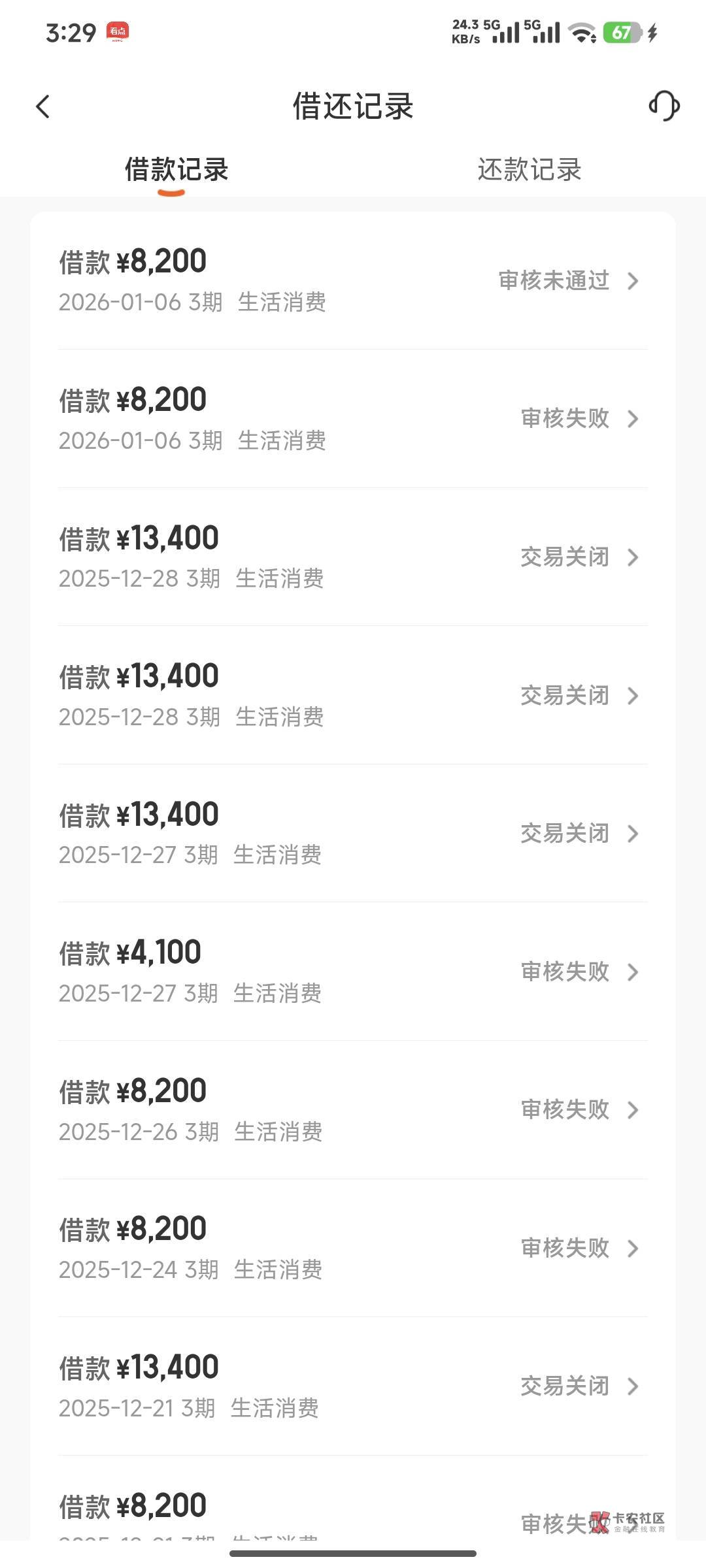
Task: Open the ¥13,400 loan dated 2025-12-21
Action: click(x=353, y=1386)
